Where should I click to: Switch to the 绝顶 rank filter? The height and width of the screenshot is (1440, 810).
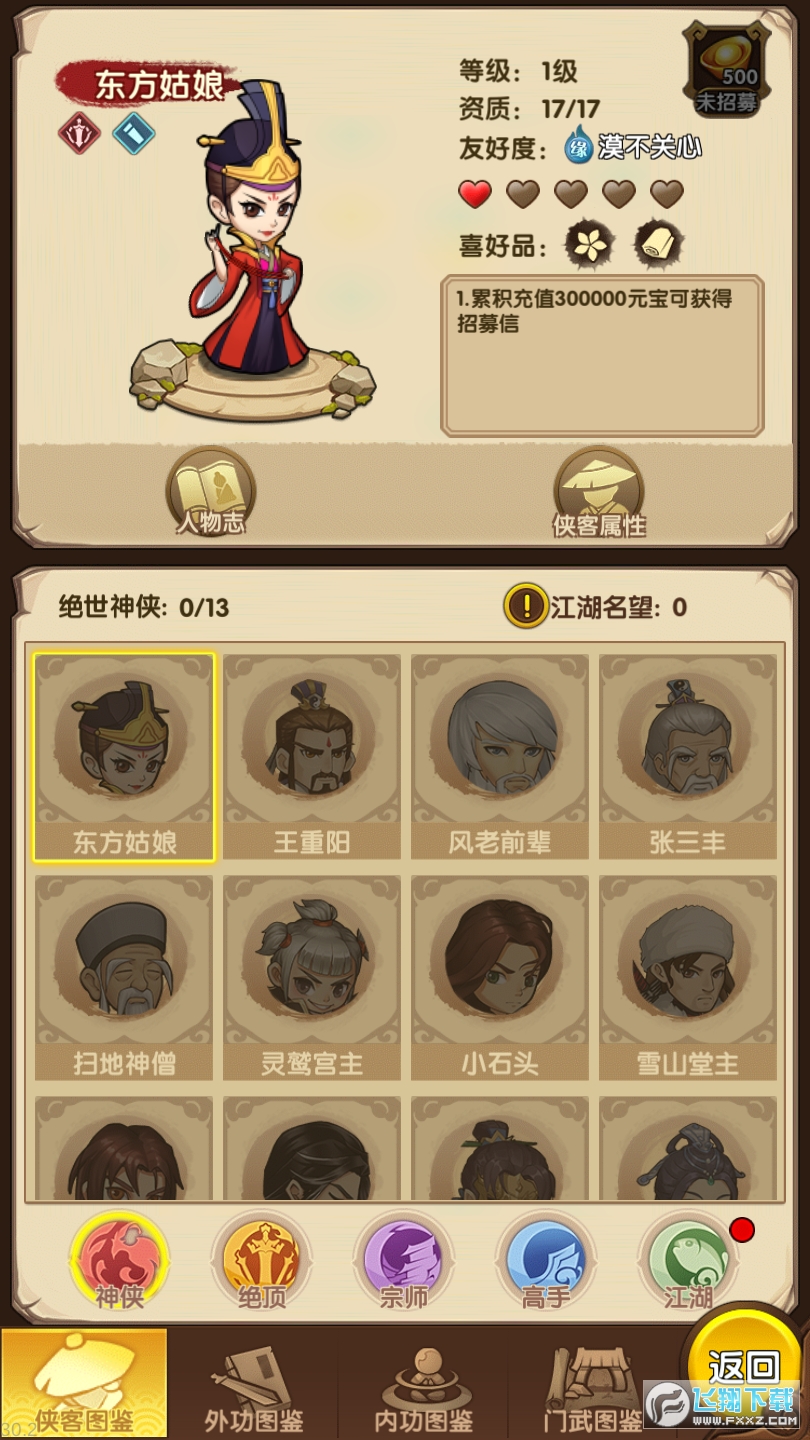coord(261,1262)
